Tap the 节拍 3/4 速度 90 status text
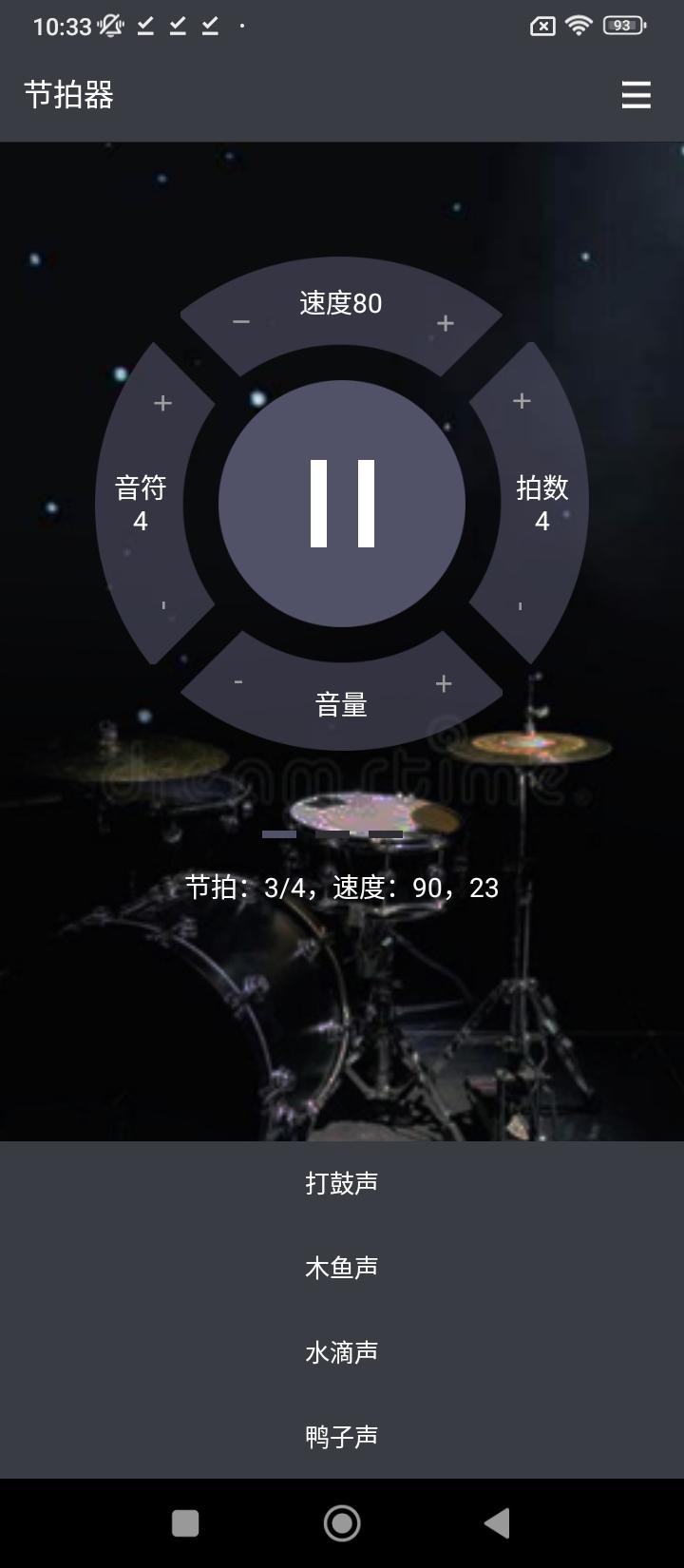Viewport: 684px width, 1568px height. (342, 887)
